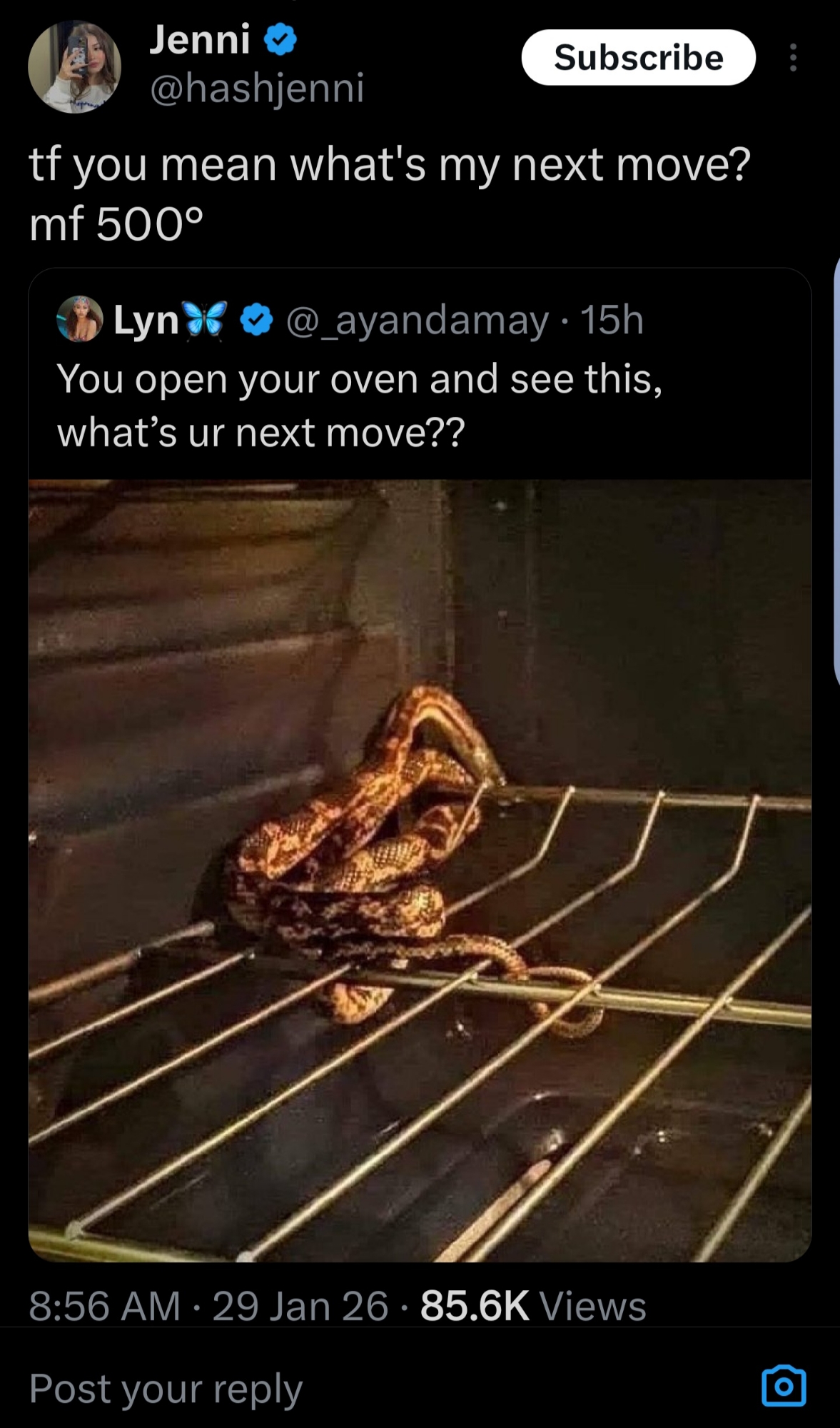Open the camera icon to attach photo
This screenshot has height=1428, width=840.
[783, 1386]
